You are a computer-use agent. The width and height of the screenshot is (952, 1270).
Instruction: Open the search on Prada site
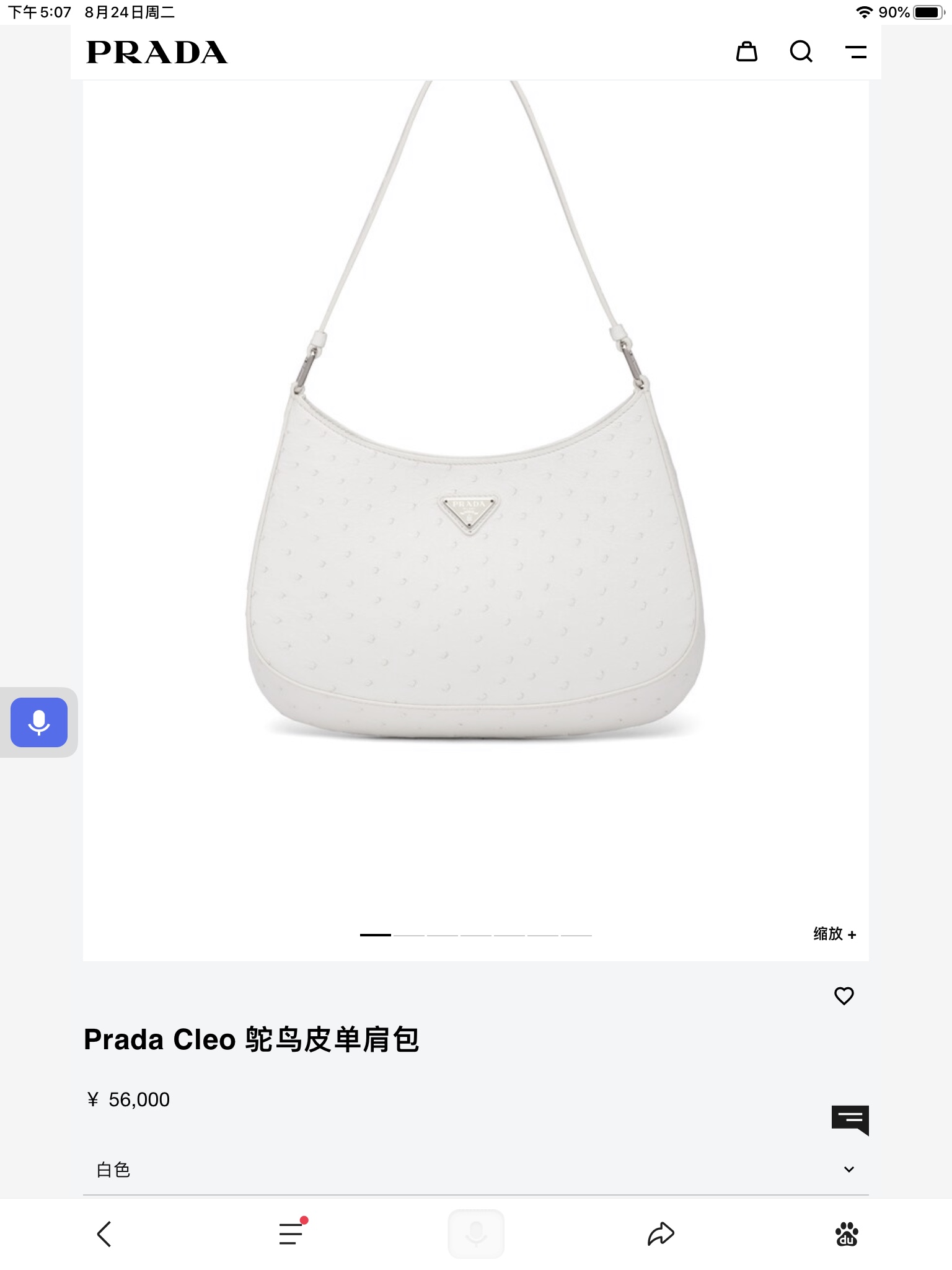point(801,51)
